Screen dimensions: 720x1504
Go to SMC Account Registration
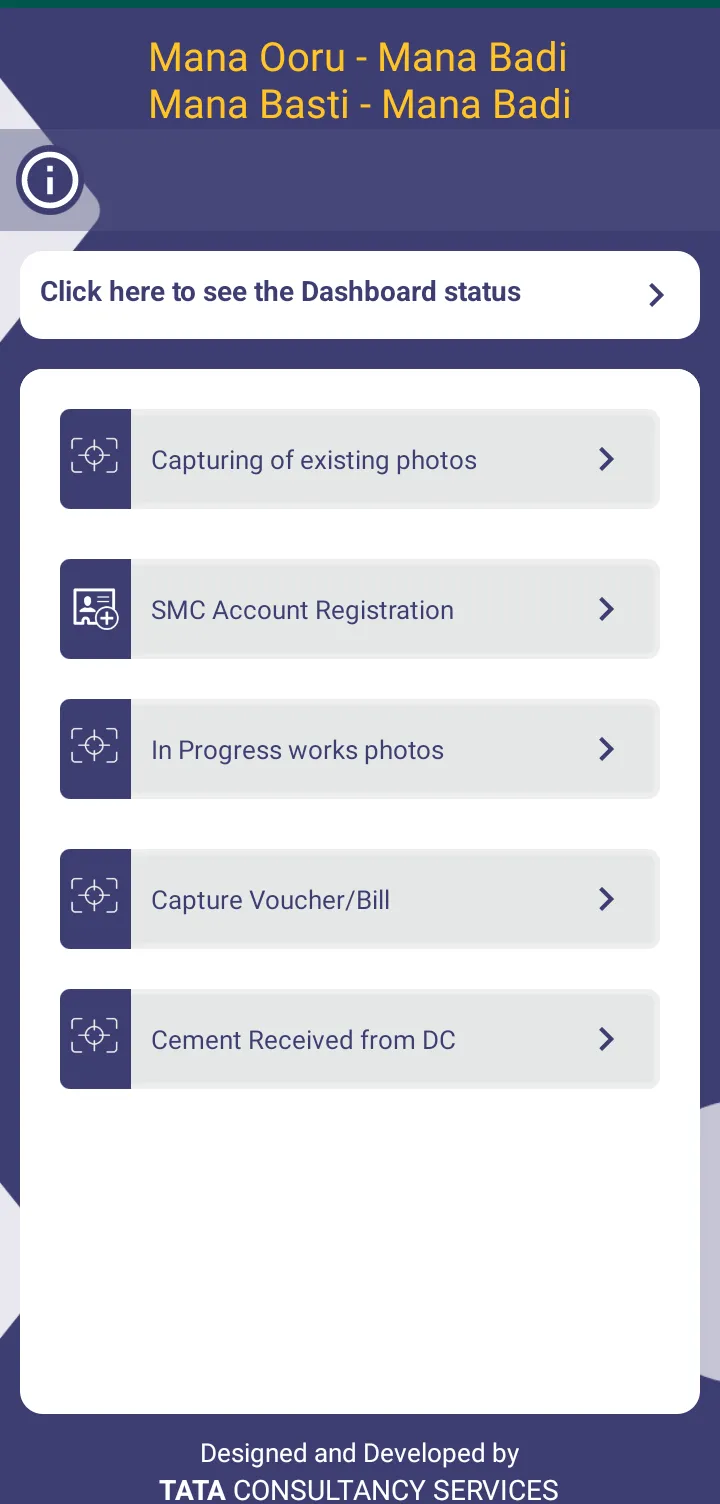click(360, 609)
